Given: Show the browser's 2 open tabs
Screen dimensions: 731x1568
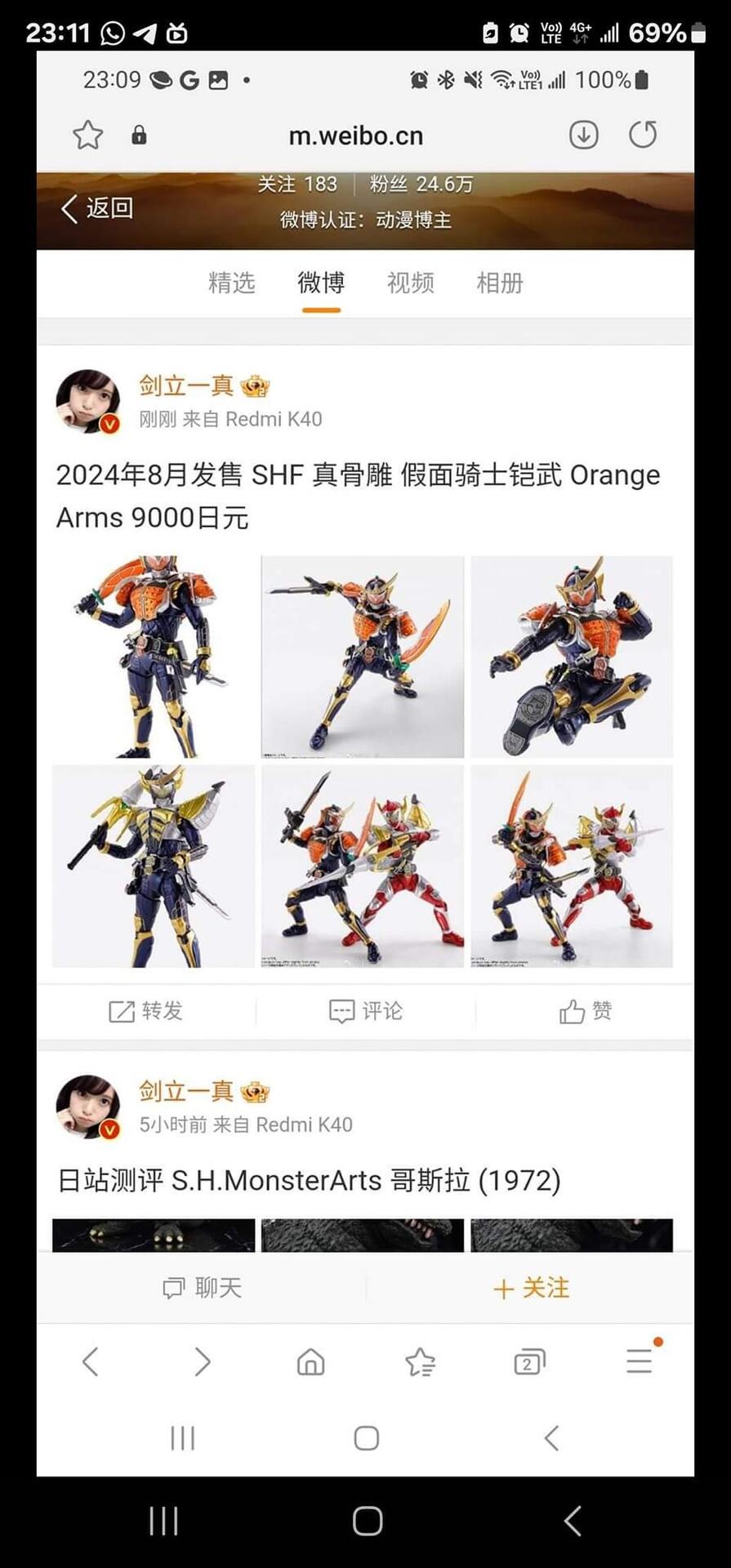Looking at the screenshot, I should (529, 1361).
